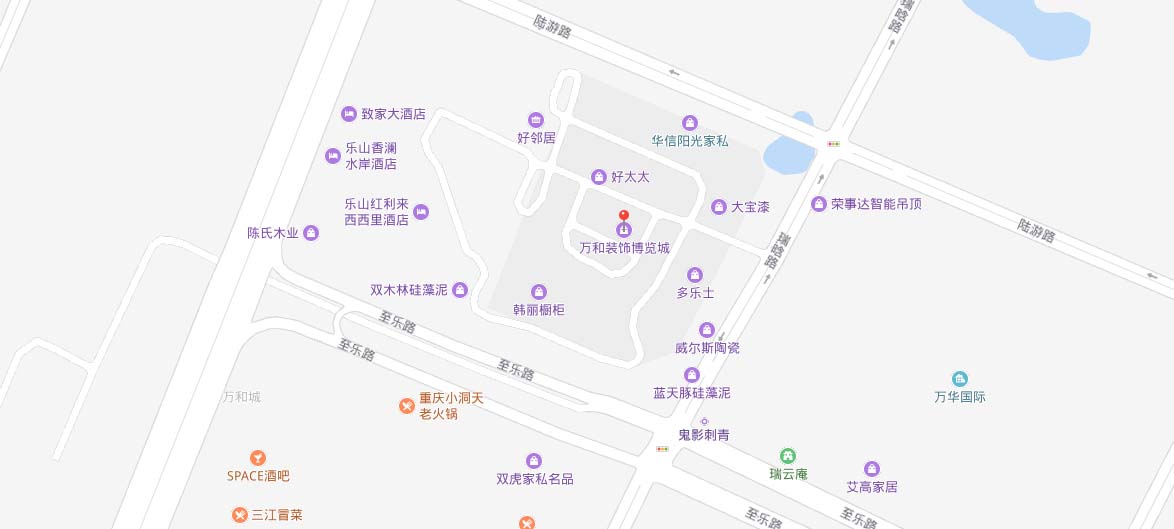Select the 好邻居 shop marker
This screenshot has height=529, width=1174.
tap(535, 120)
